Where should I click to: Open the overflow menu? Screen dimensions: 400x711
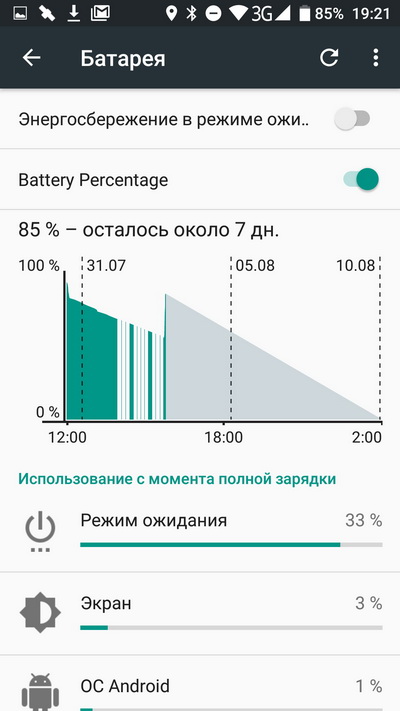pyautogui.click(x=375, y=58)
